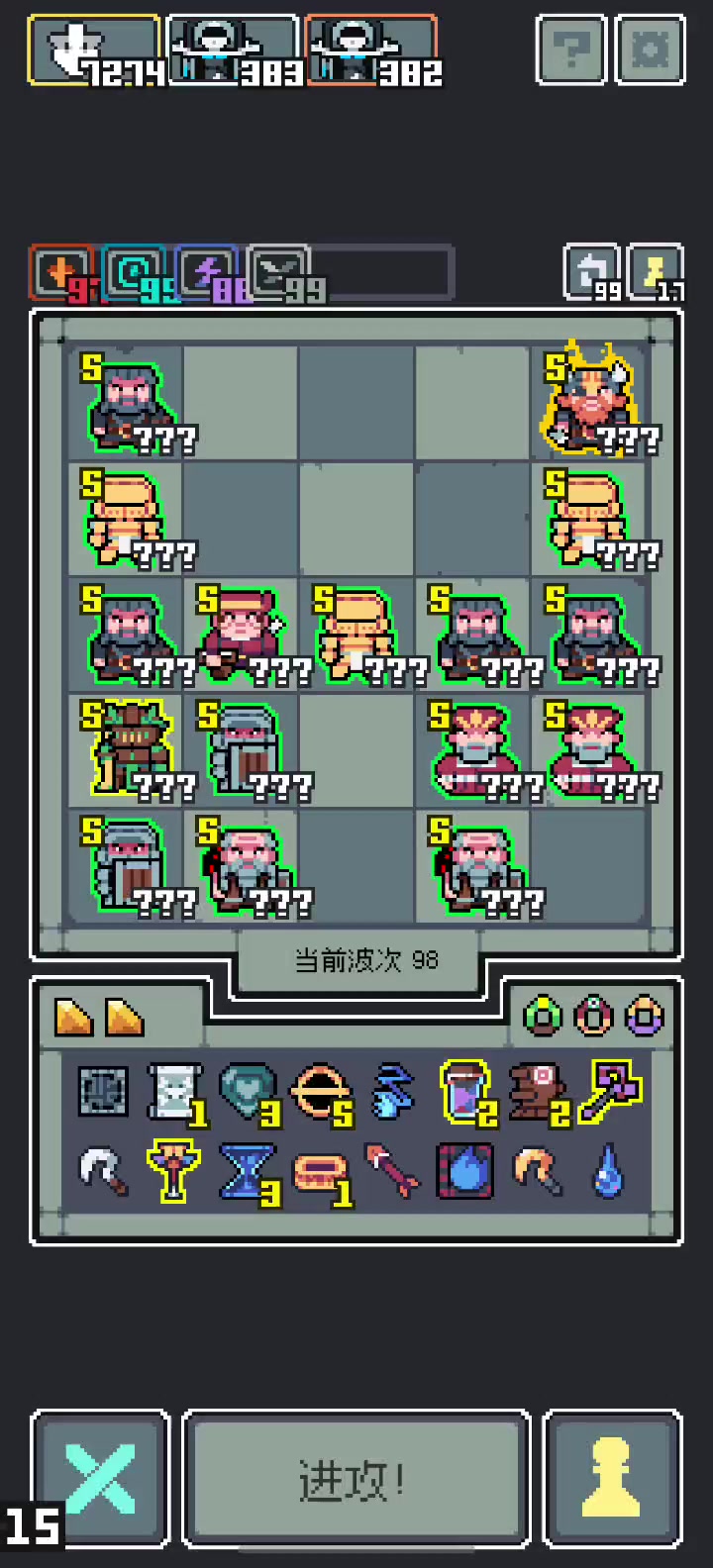Screen dimensions: 713x1568
Task: Tap the crossed swords button
Action: click(x=100, y=1480)
